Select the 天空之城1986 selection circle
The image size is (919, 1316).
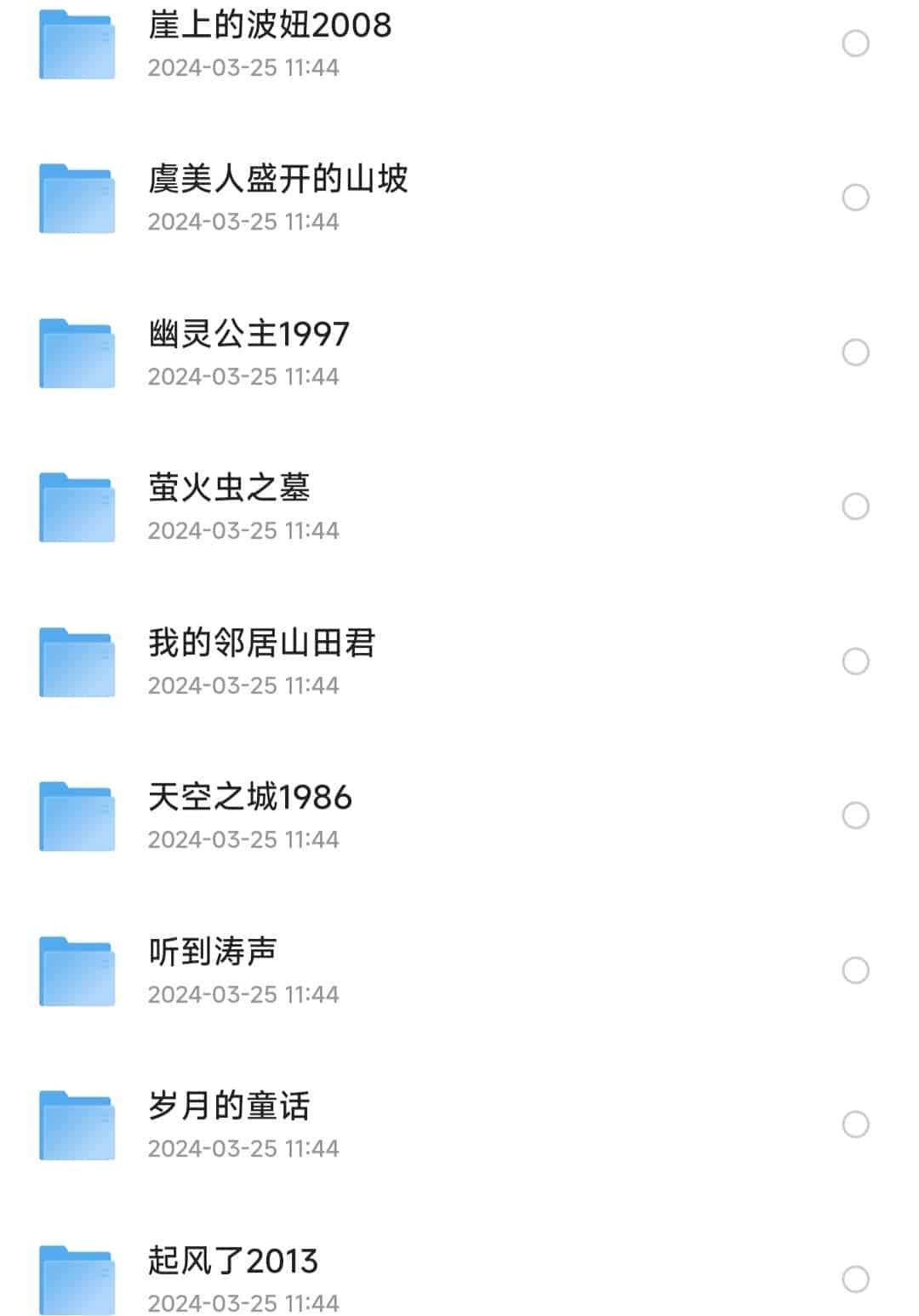point(855,815)
